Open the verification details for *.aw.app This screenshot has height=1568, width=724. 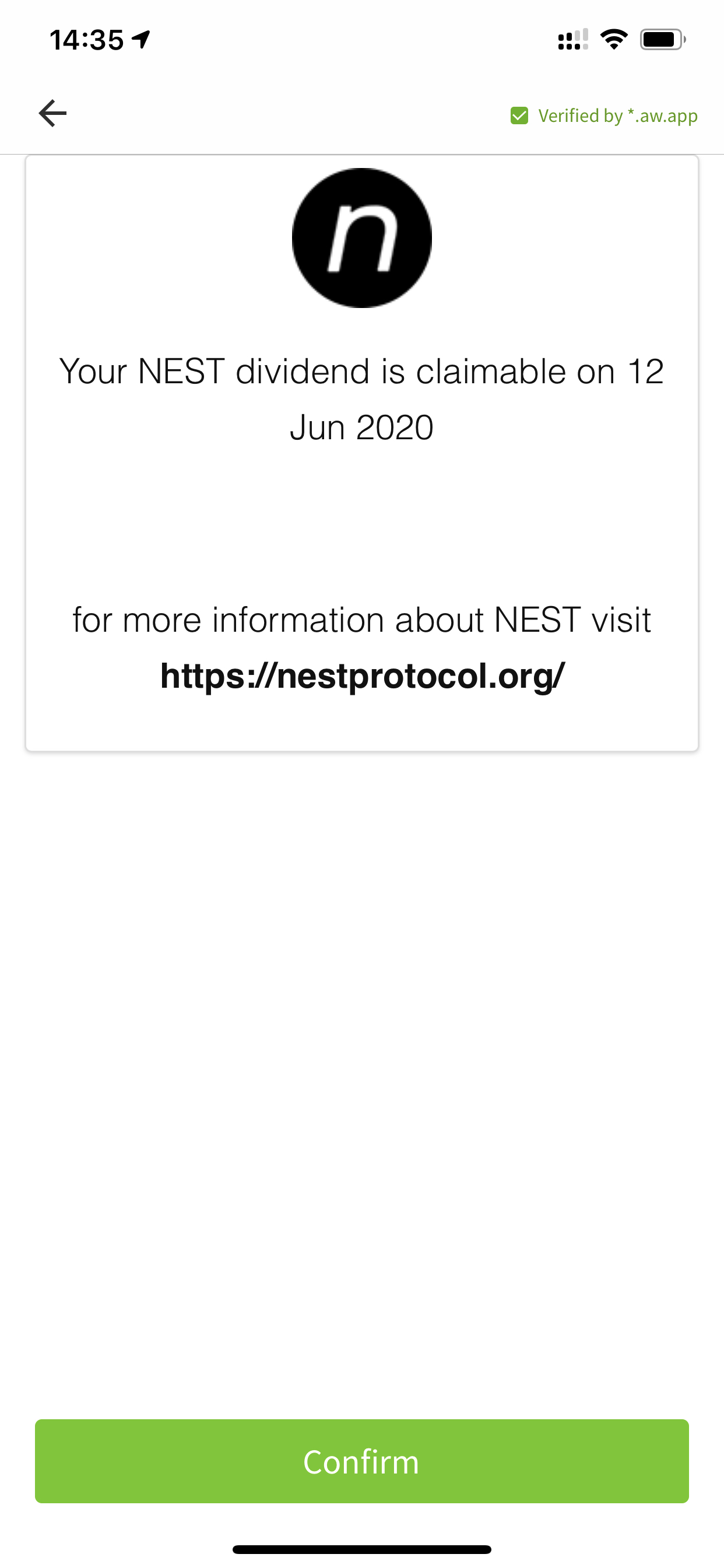(617, 115)
